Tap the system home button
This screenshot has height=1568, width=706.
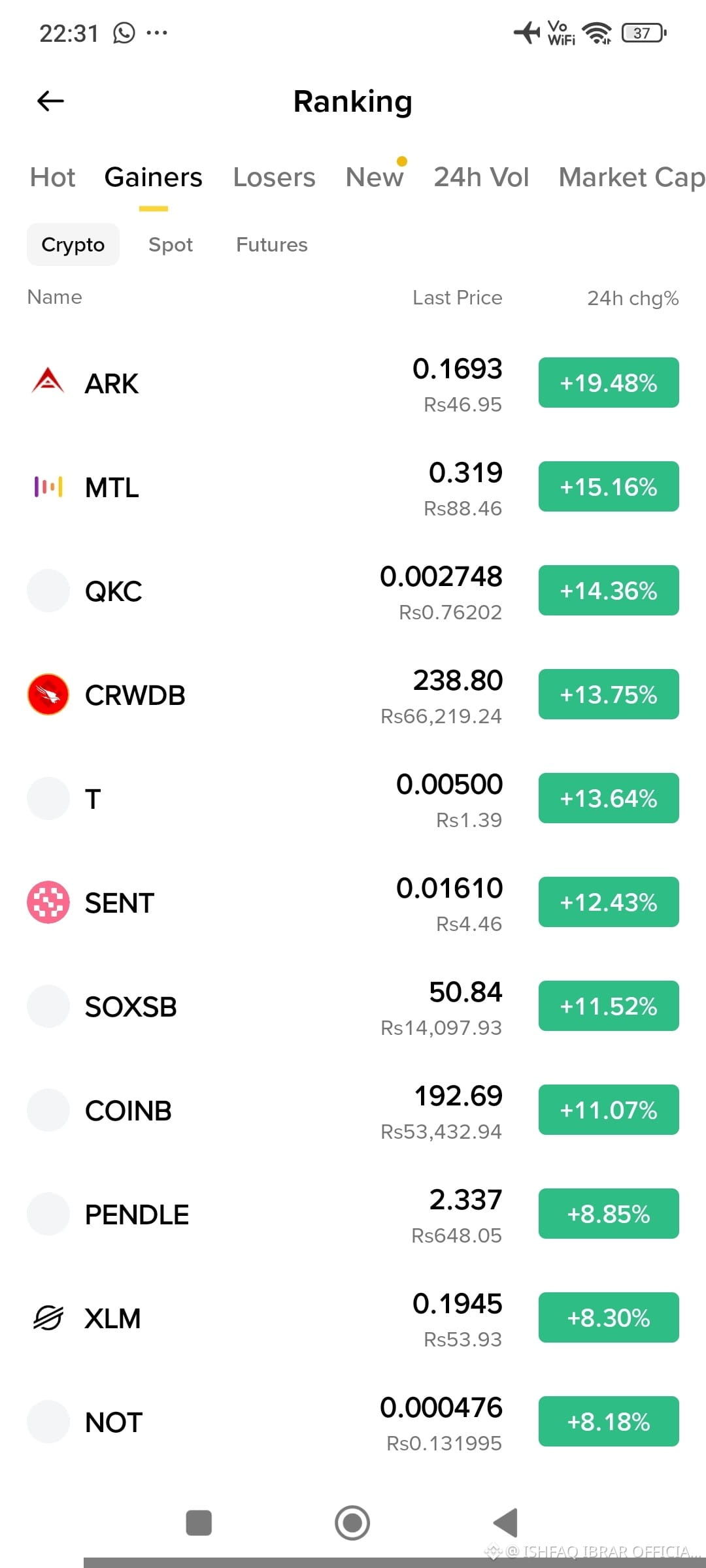pyautogui.click(x=352, y=1523)
